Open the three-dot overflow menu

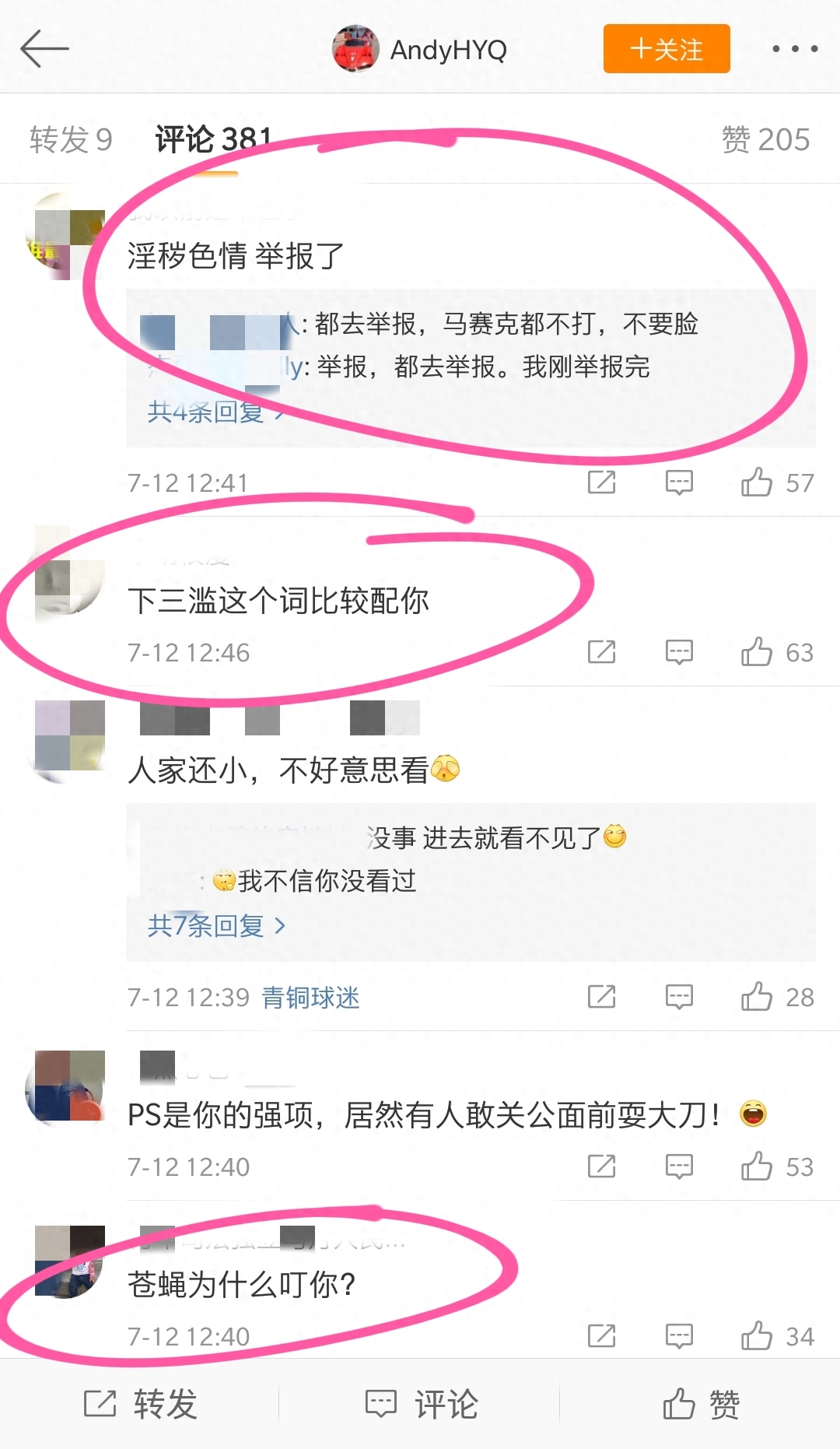click(794, 49)
